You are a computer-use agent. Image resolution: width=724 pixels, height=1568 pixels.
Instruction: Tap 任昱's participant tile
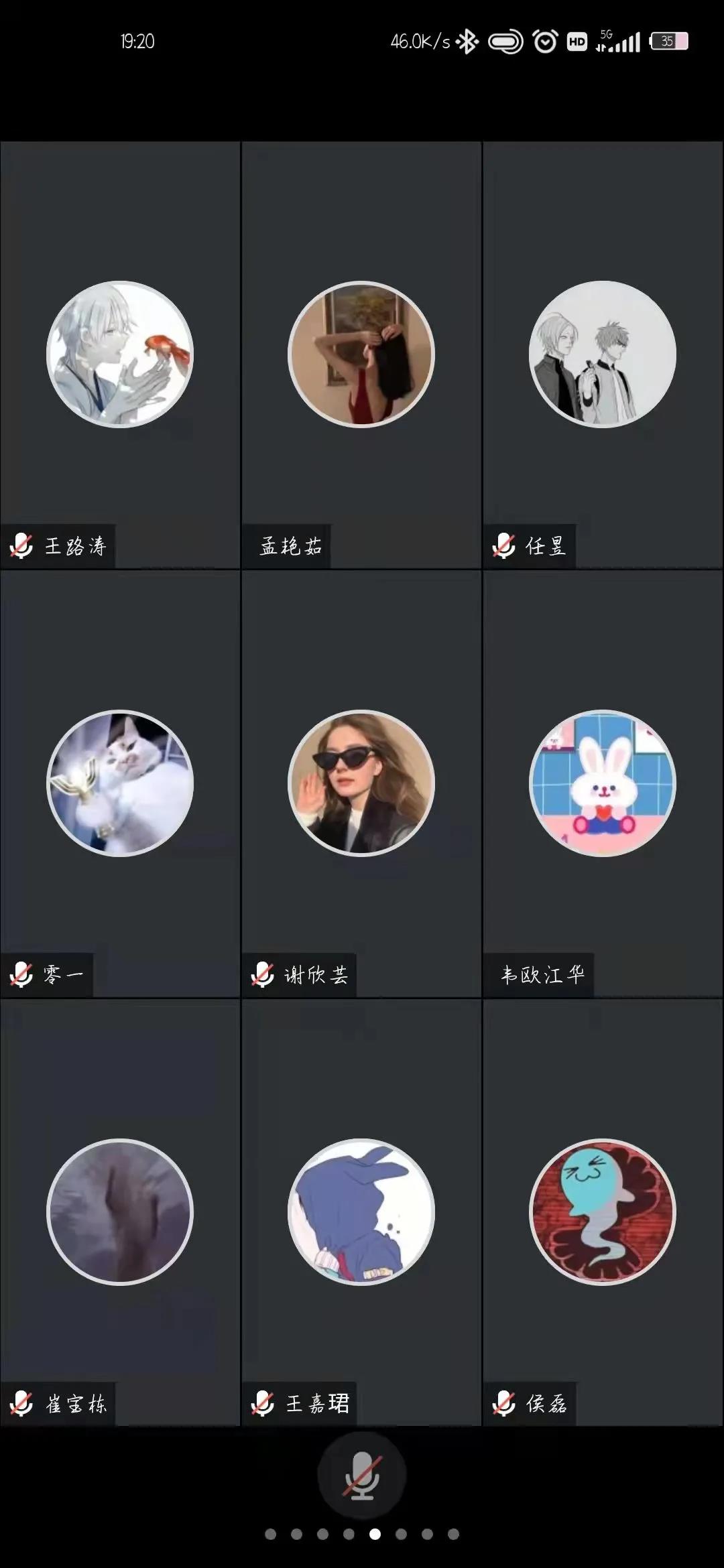(603, 354)
